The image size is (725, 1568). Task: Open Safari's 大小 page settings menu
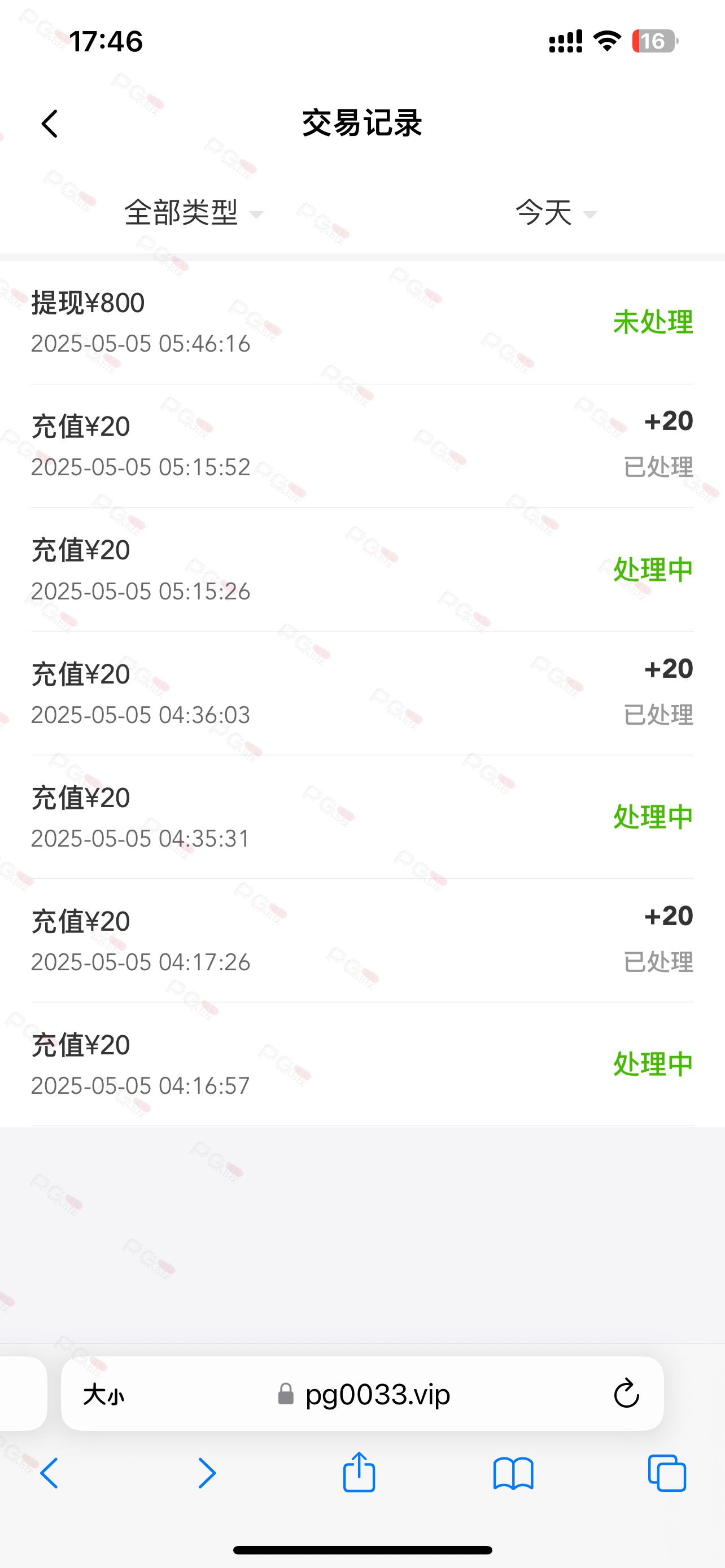point(104,1394)
